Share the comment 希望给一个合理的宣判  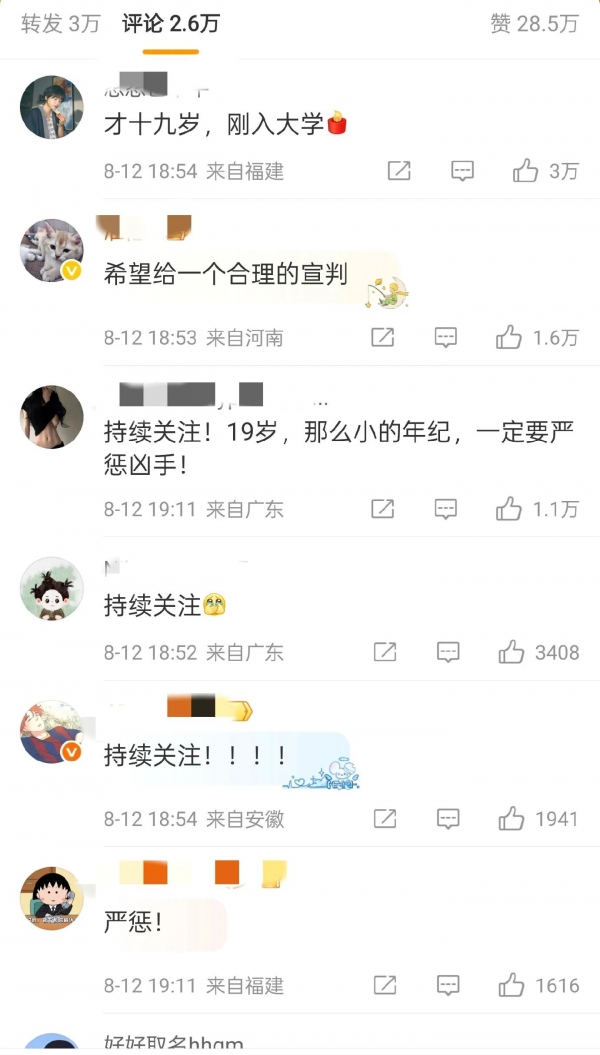pos(383,338)
